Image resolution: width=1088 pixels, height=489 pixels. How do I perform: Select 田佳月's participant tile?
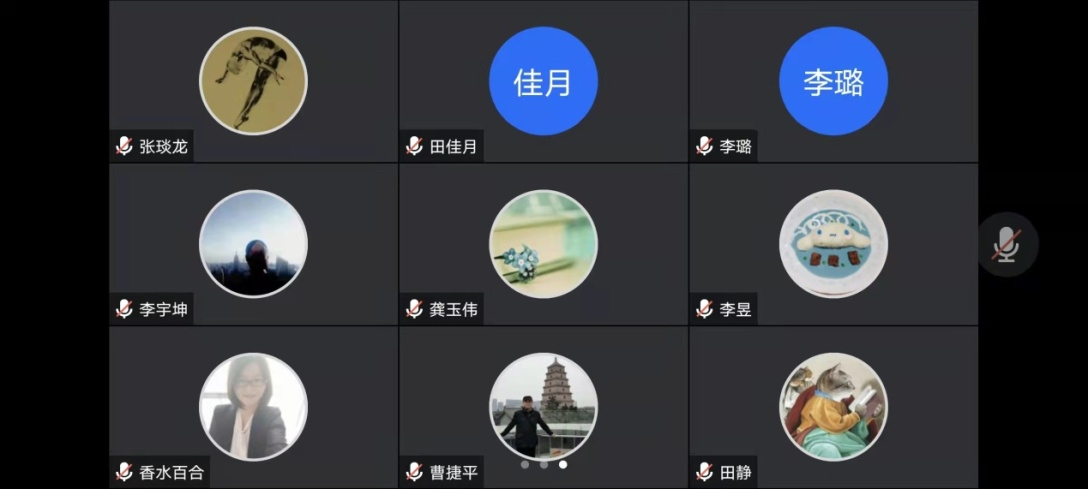[x=543, y=81]
